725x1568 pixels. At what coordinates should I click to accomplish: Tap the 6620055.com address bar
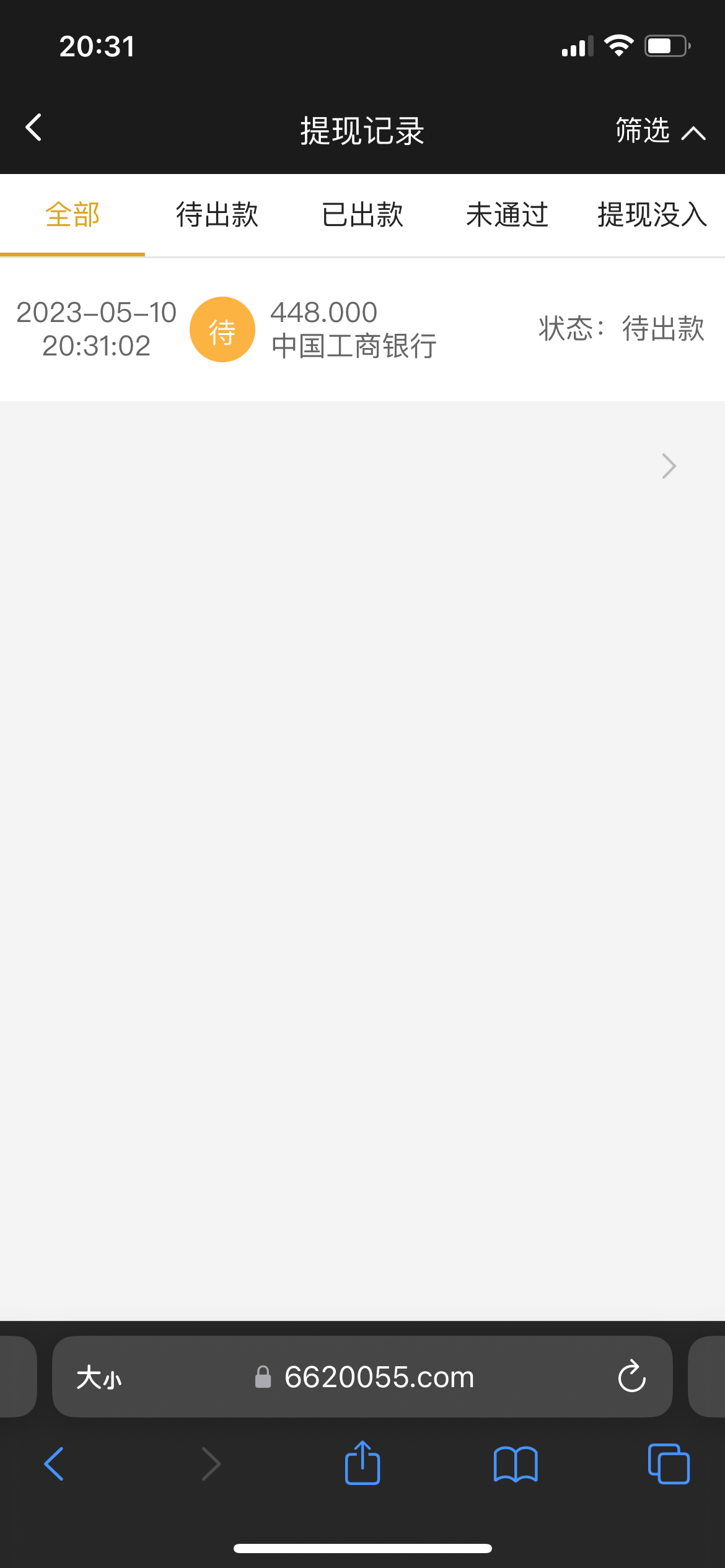[x=364, y=1377]
